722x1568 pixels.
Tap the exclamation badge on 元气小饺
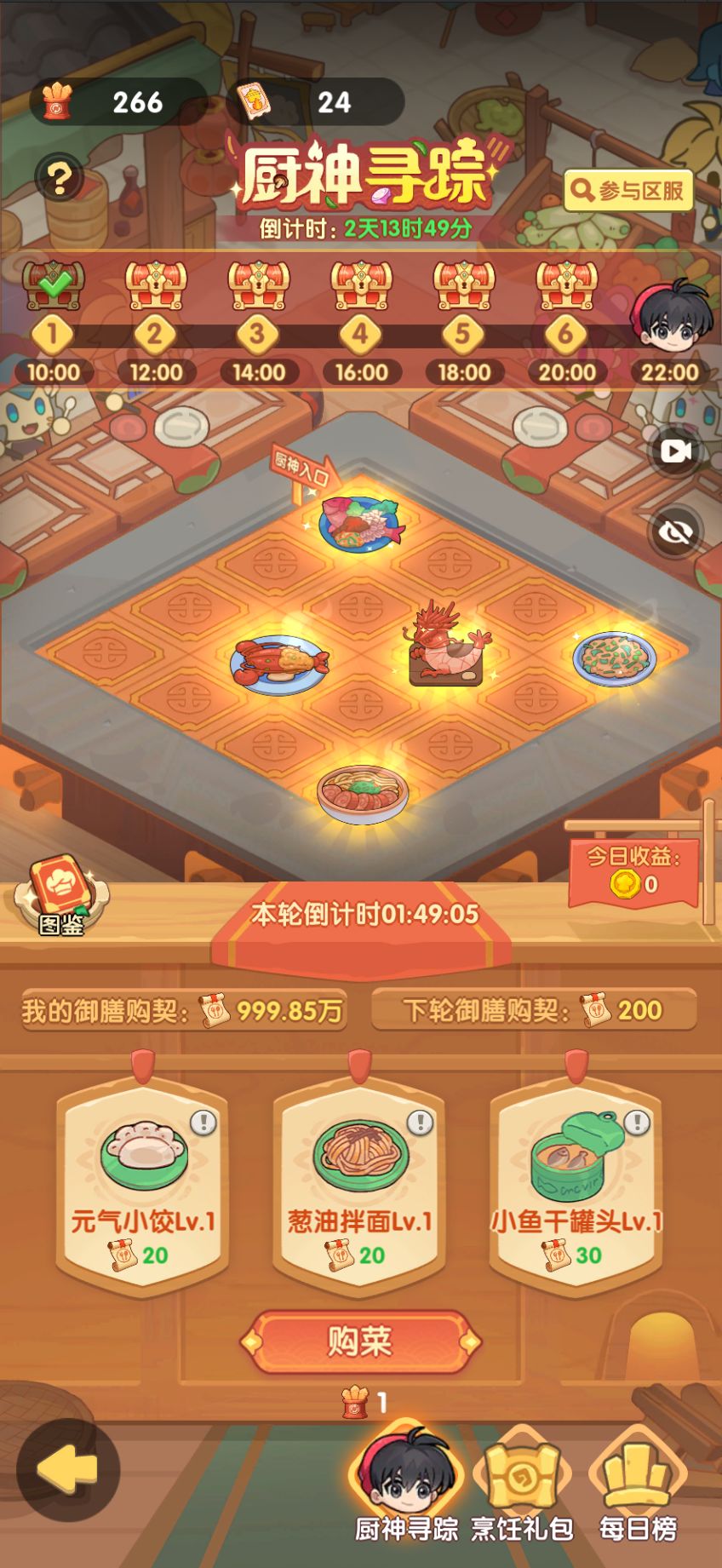click(202, 1123)
